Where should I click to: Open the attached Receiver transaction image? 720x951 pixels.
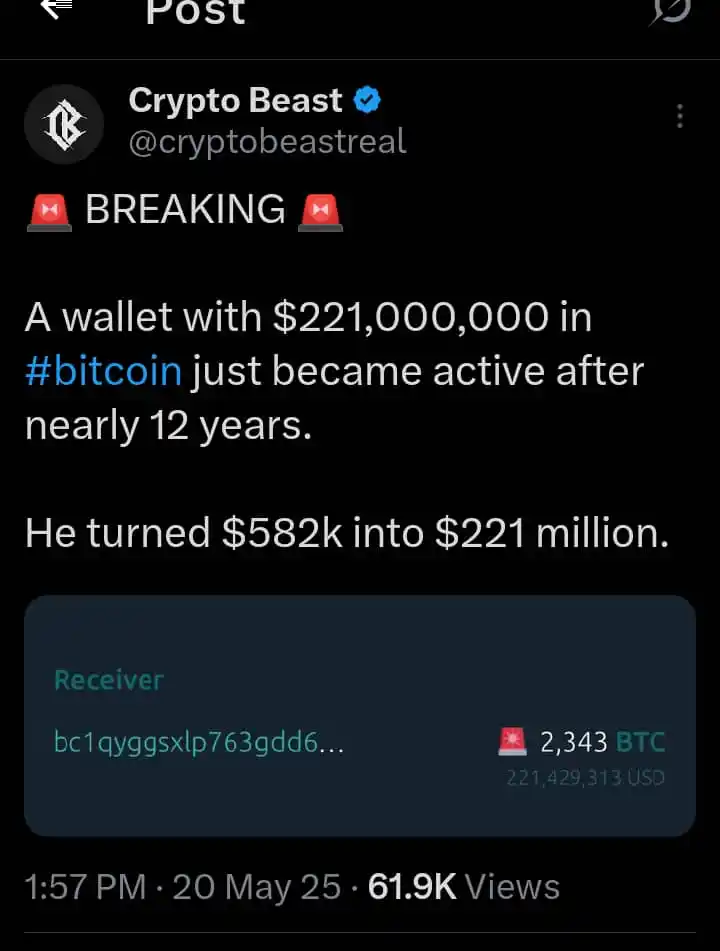click(359, 715)
